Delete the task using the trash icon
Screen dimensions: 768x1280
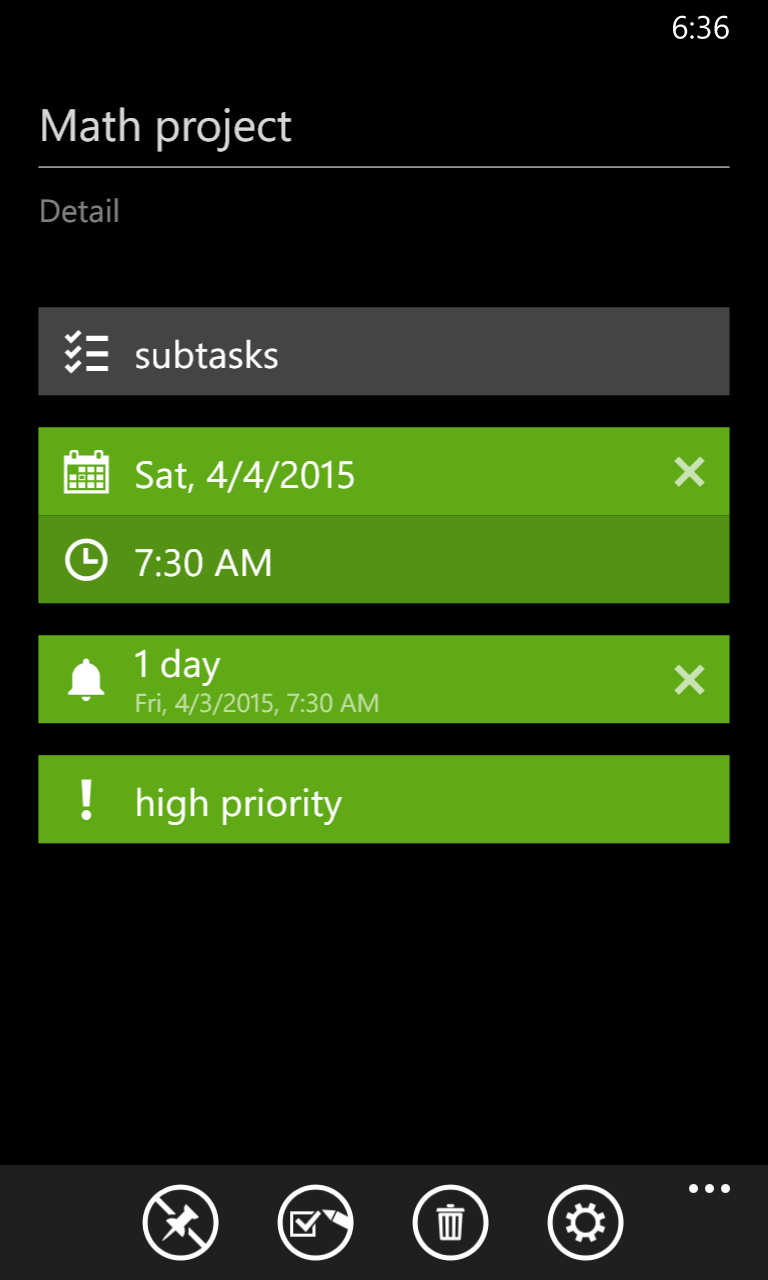(450, 1222)
